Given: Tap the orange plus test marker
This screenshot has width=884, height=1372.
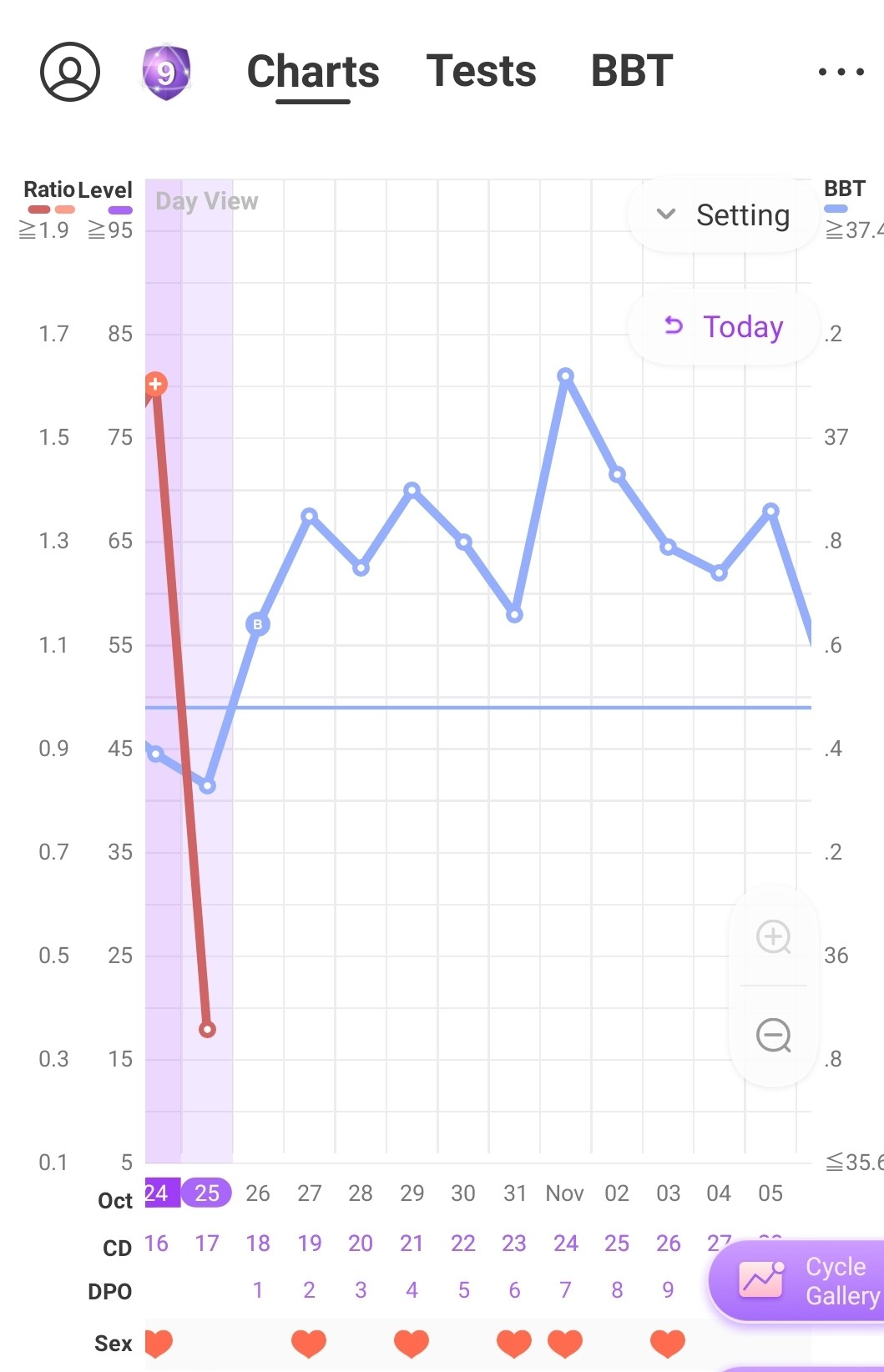Looking at the screenshot, I should click(x=155, y=384).
